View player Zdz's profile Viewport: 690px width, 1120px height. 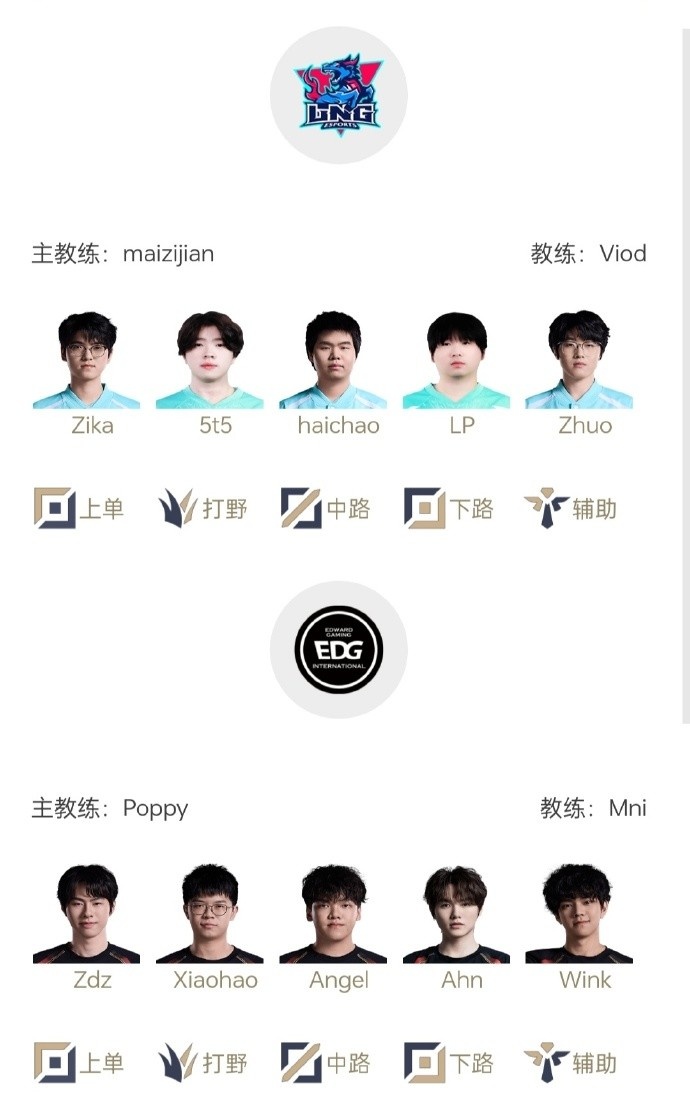point(87,914)
